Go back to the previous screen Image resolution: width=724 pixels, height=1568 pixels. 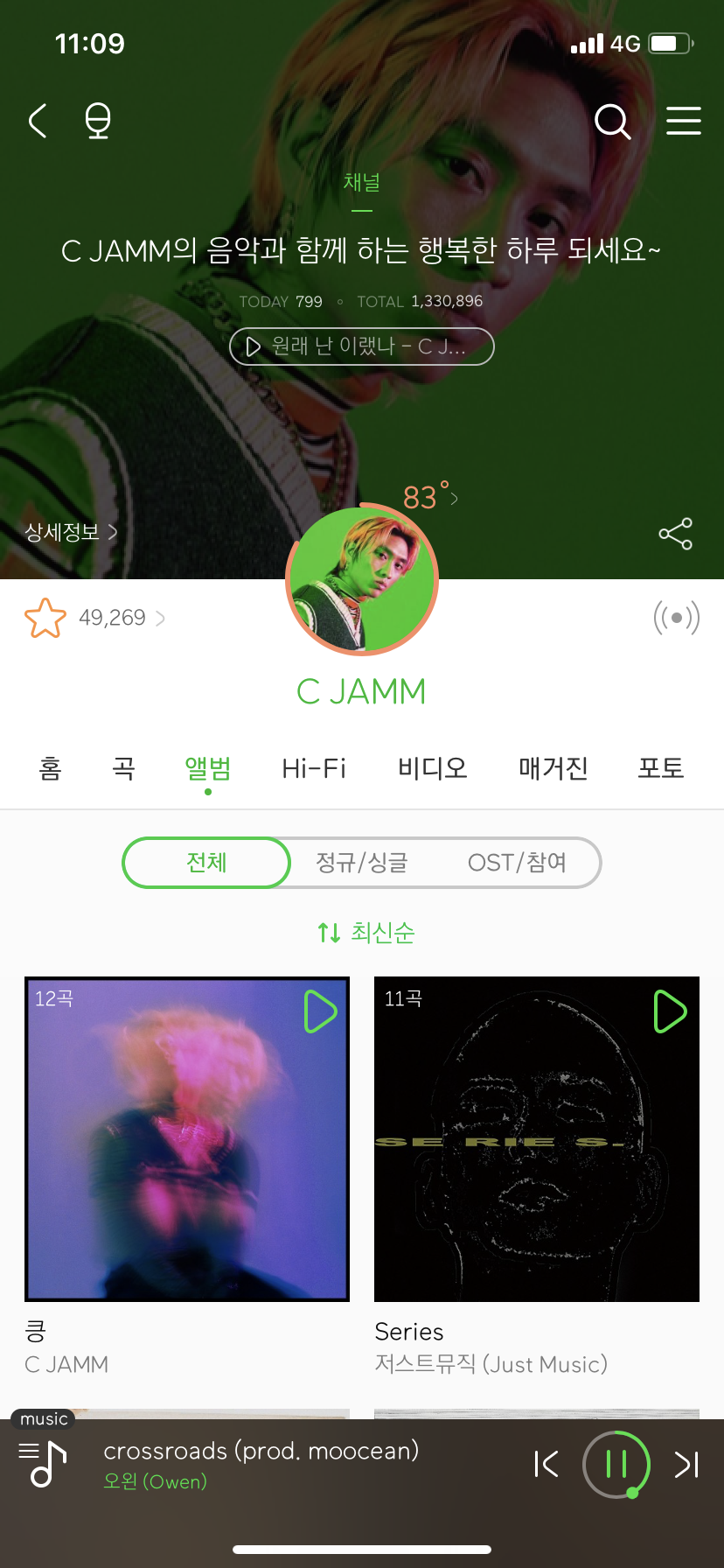[x=38, y=121]
